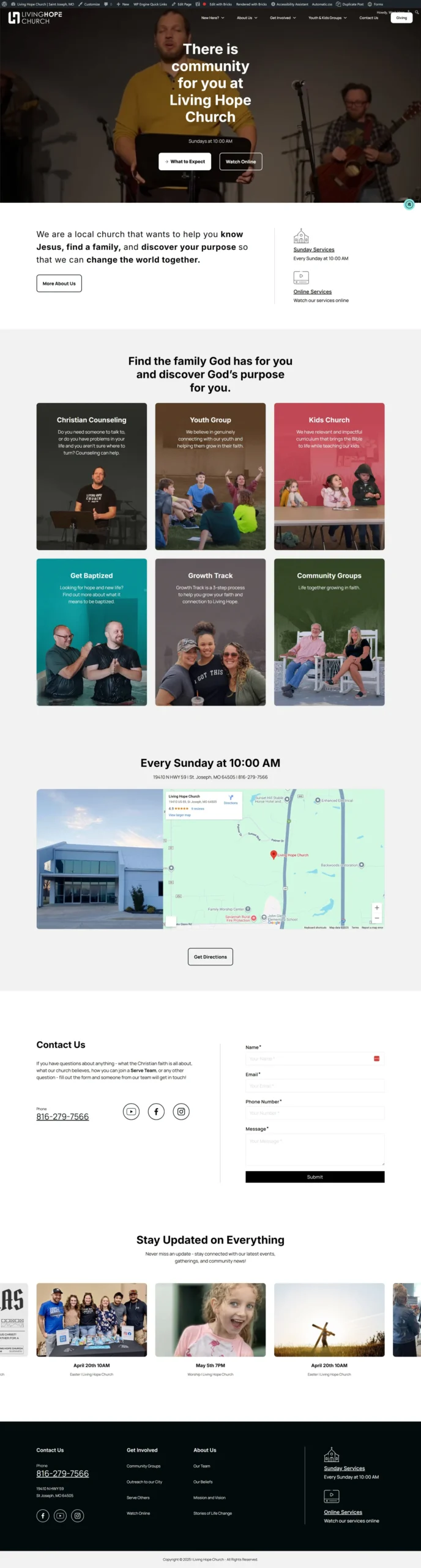Open the Giving button in header
Screen dimensions: 421x1568
click(401, 18)
